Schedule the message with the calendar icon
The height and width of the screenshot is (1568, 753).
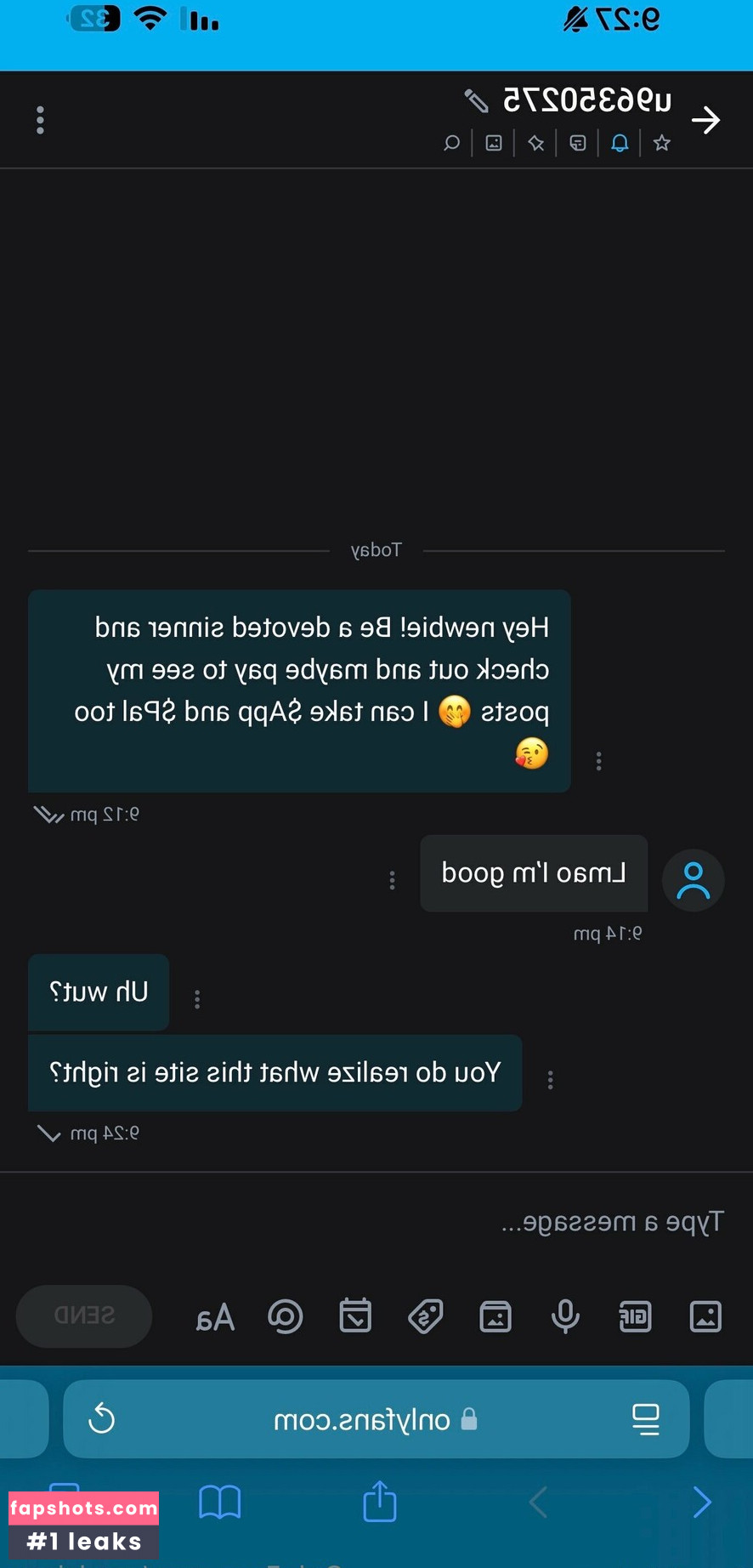pos(355,1316)
